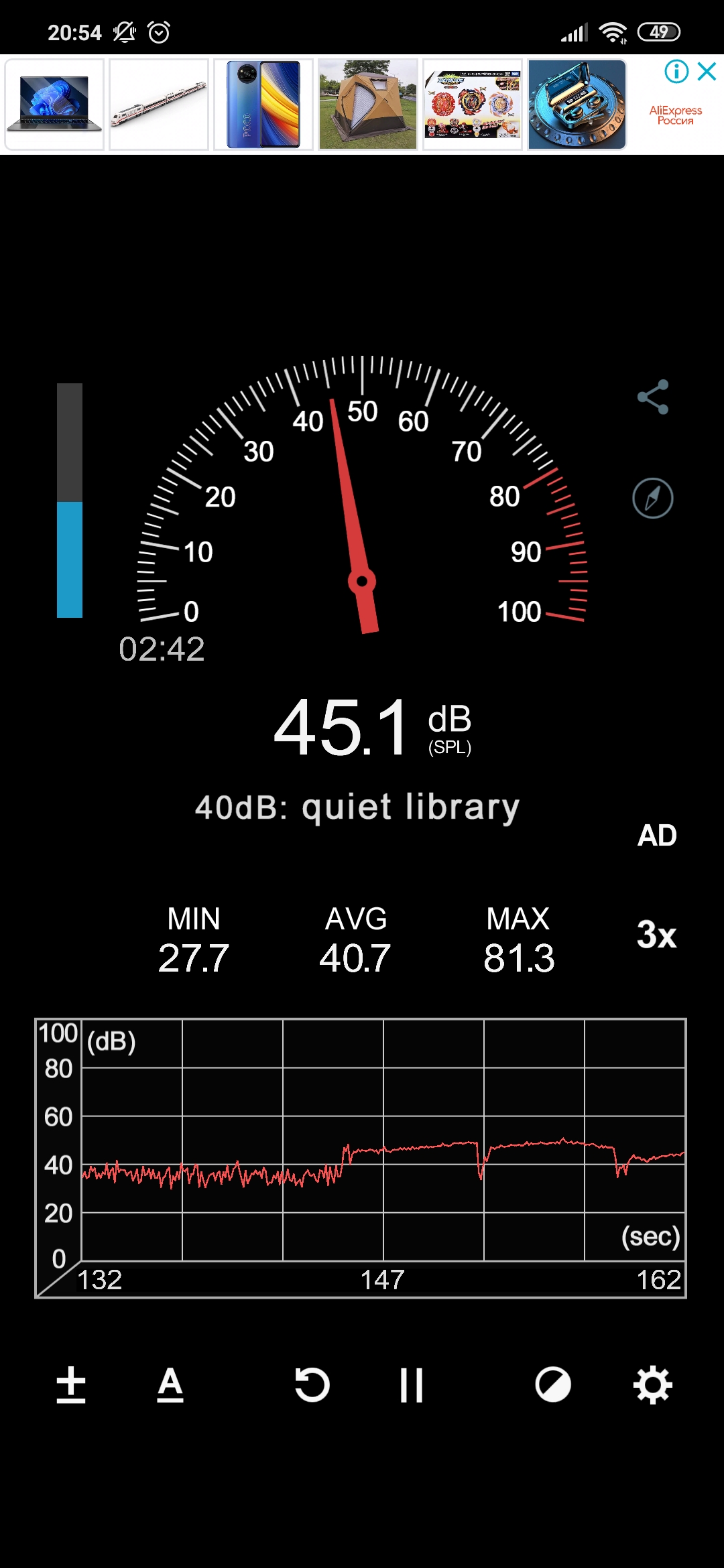The height and width of the screenshot is (1568, 724).
Task: Share the sound level reading
Action: pos(653,397)
